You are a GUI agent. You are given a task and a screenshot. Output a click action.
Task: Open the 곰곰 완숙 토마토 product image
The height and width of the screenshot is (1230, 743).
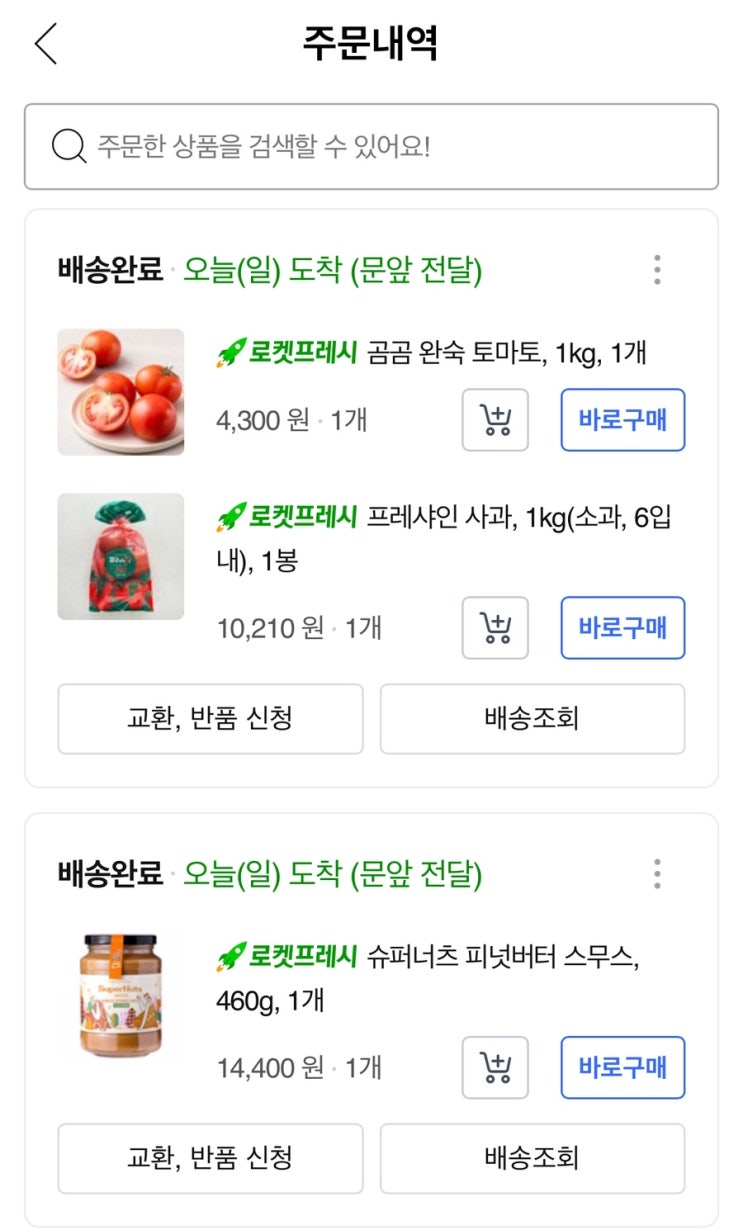(x=121, y=392)
